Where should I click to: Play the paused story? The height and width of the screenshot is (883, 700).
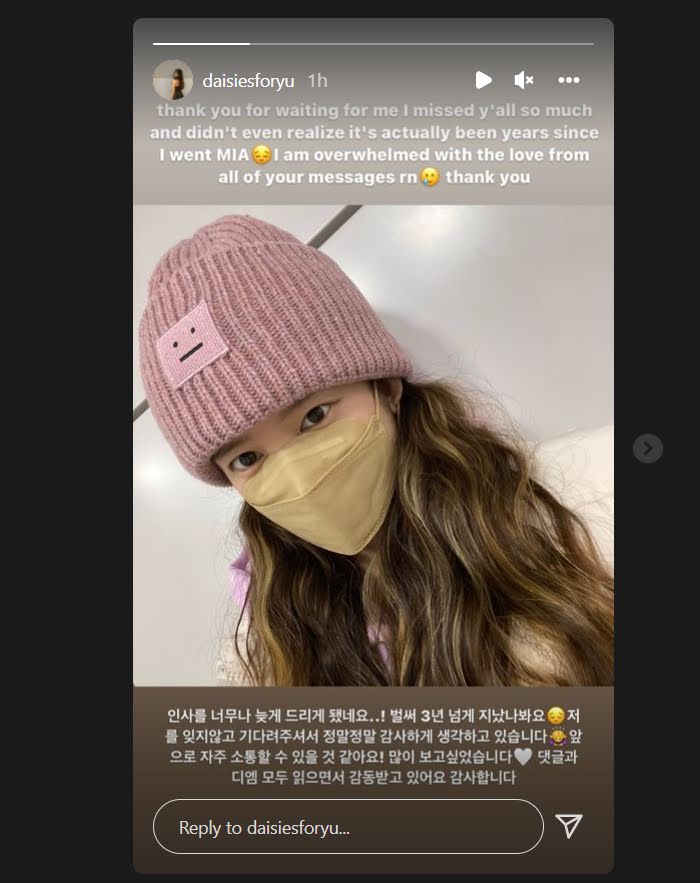483,80
